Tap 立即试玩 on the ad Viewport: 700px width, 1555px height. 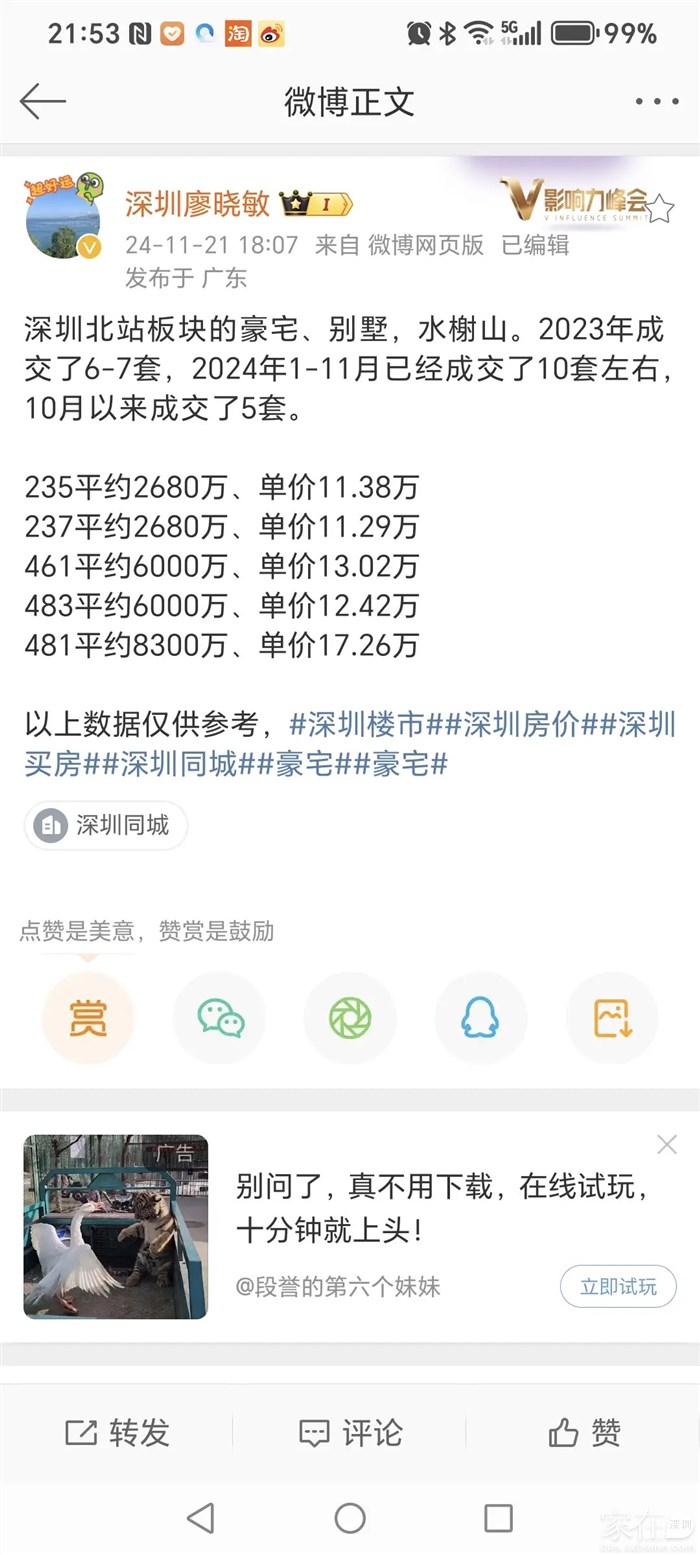point(619,1286)
